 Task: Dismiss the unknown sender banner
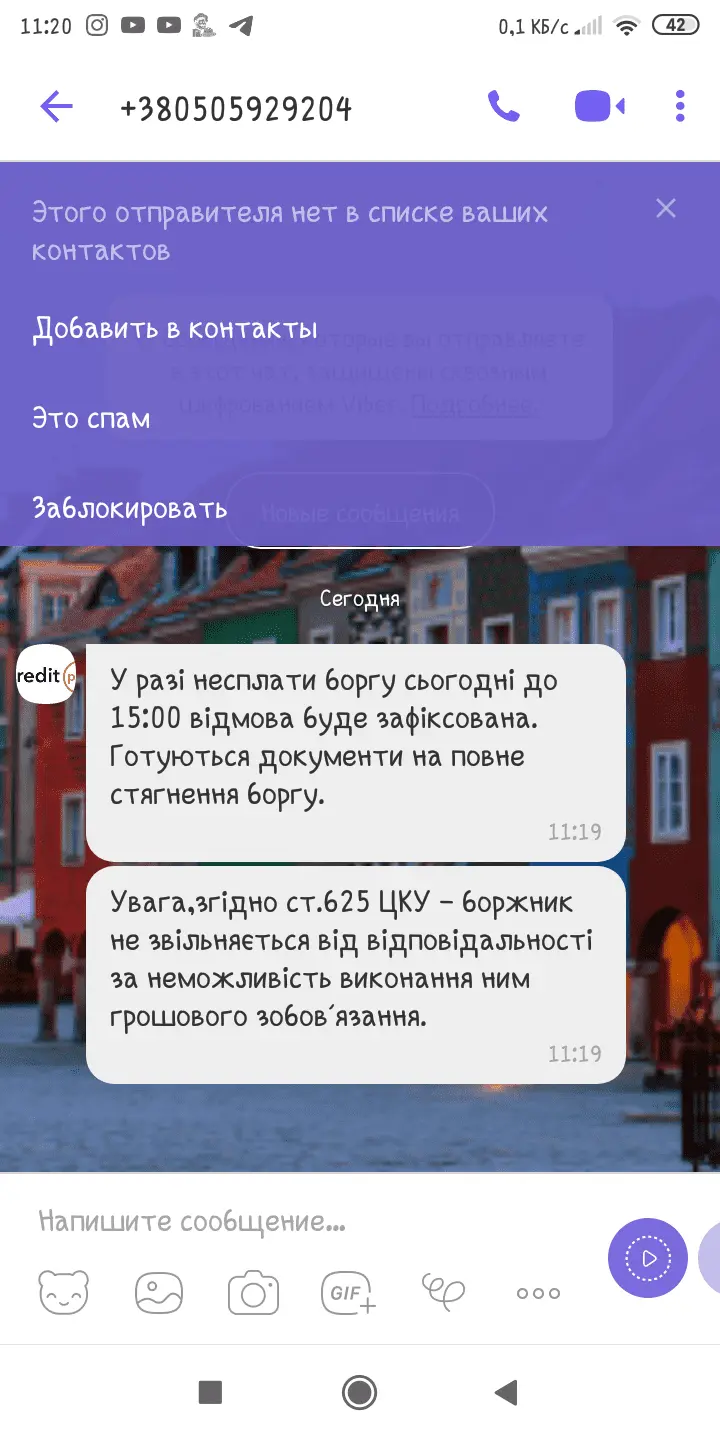(x=666, y=208)
